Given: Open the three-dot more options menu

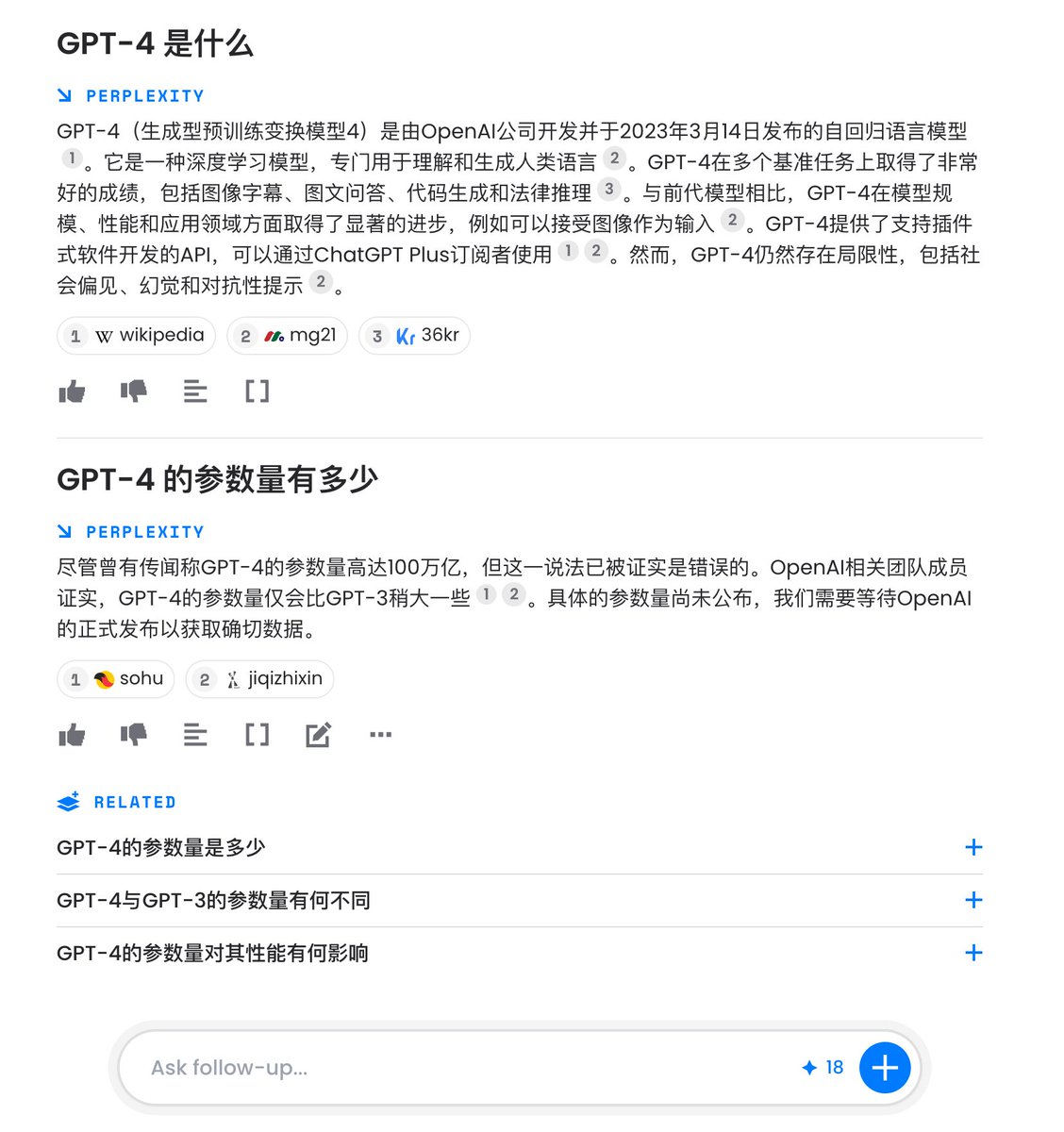Looking at the screenshot, I should [380, 734].
